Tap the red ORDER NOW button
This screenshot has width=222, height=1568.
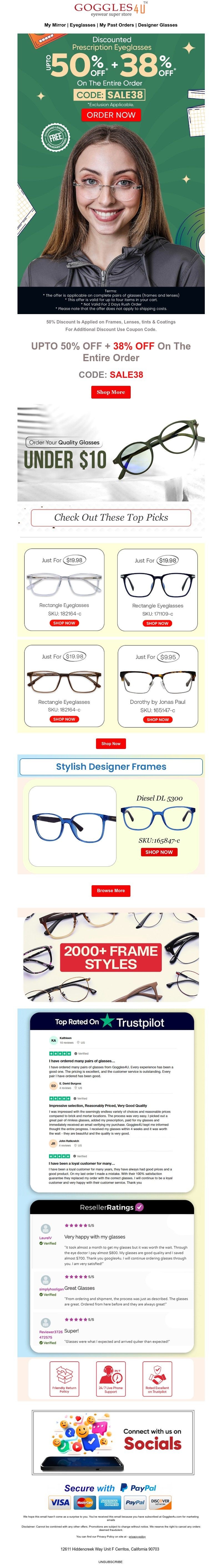pos(111,114)
